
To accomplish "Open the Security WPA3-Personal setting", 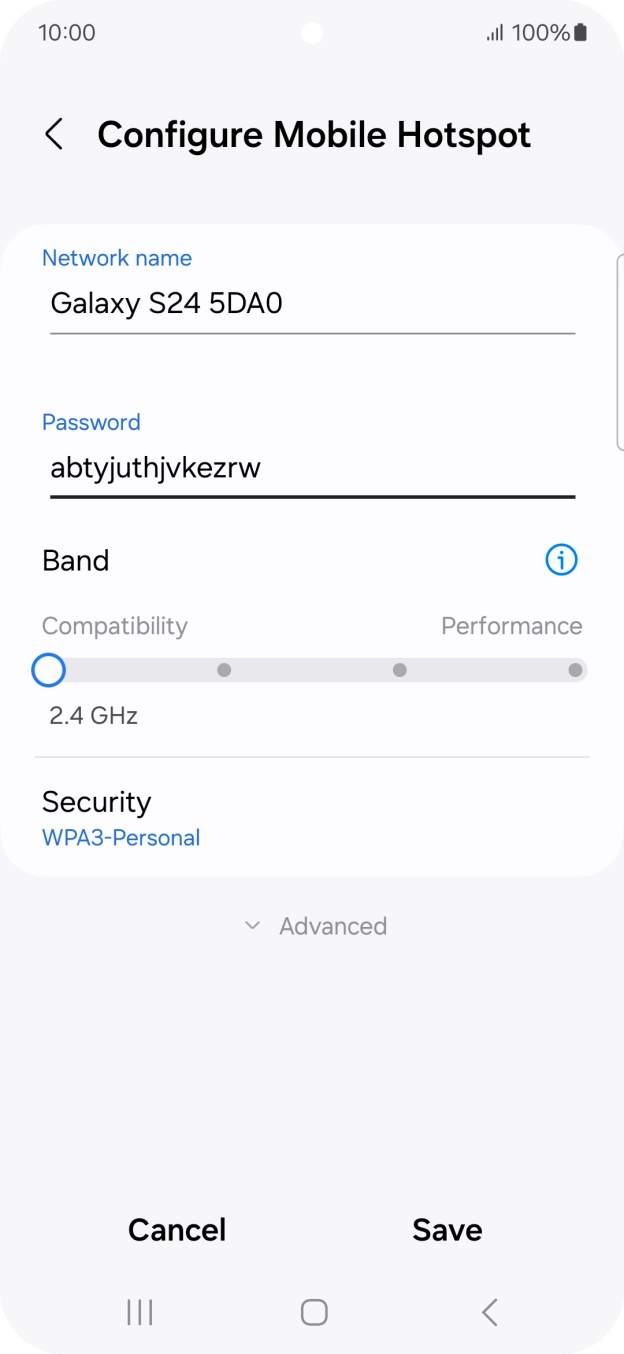I will pos(312,818).
